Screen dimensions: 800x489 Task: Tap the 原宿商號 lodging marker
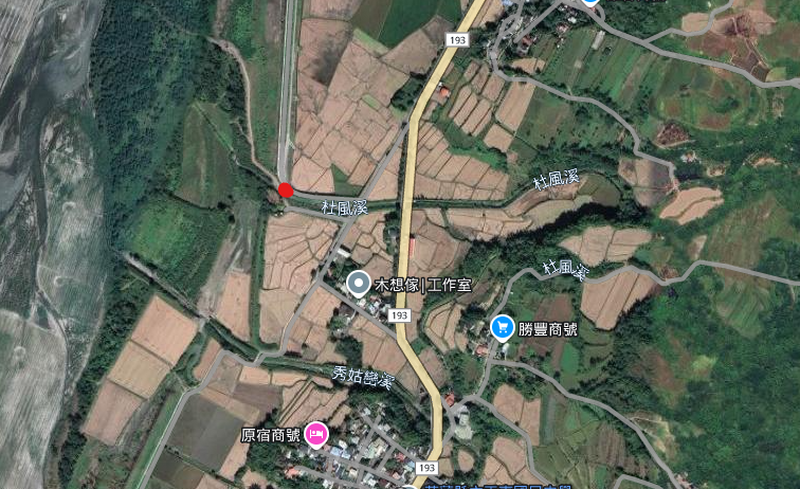tap(316, 433)
